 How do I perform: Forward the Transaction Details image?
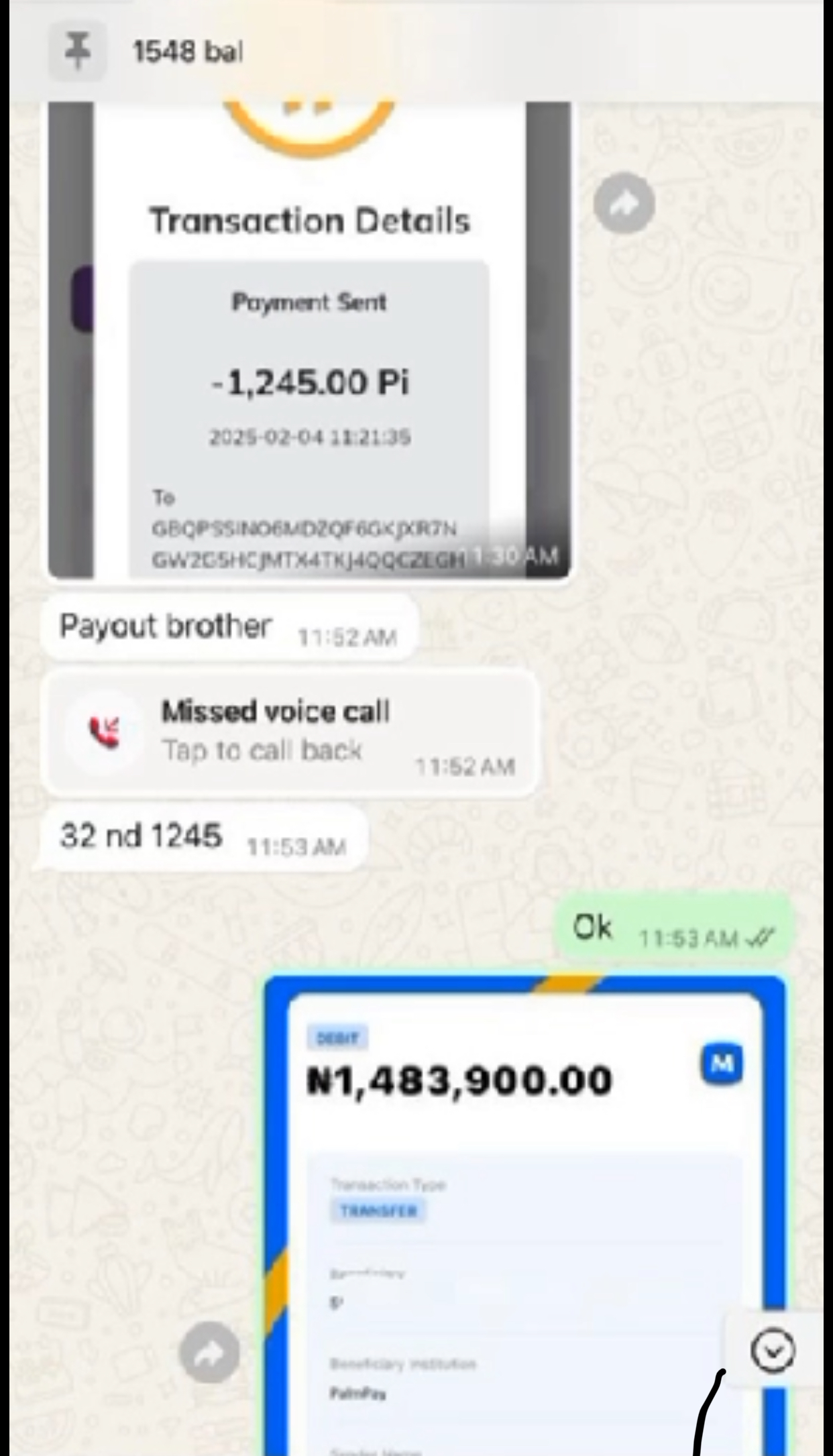pyautogui.click(x=624, y=203)
